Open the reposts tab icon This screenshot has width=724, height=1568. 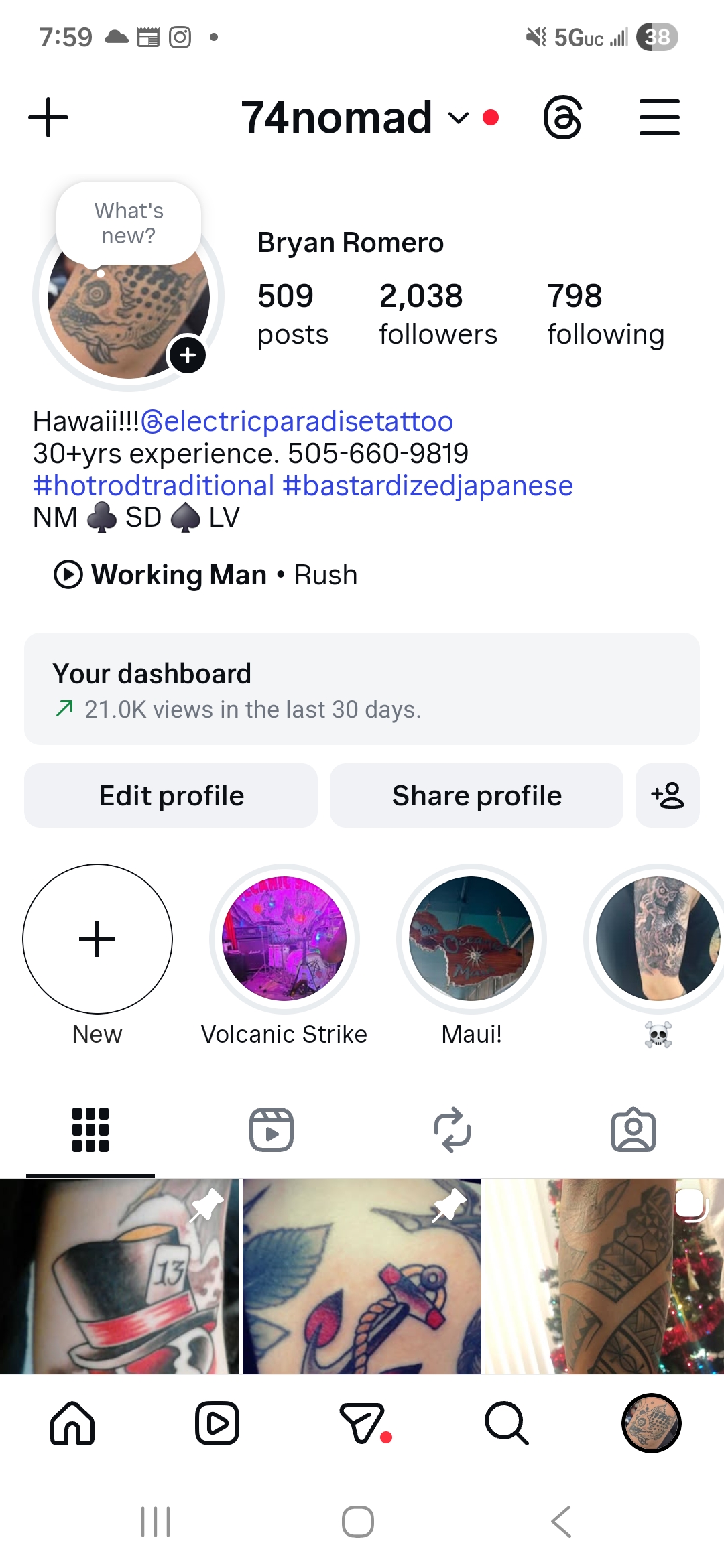[453, 1130]
